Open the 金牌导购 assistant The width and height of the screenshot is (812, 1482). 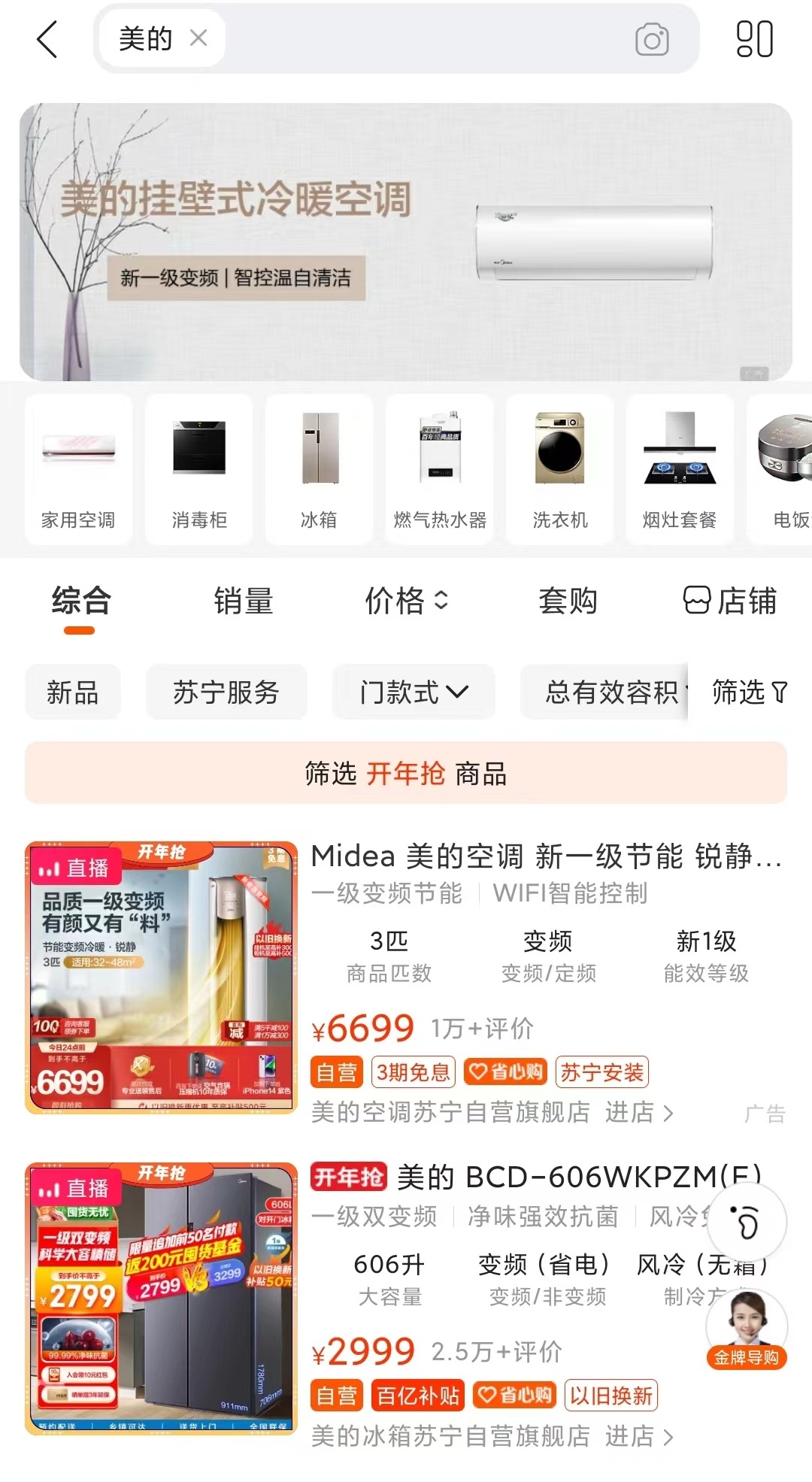[746, 1331]
